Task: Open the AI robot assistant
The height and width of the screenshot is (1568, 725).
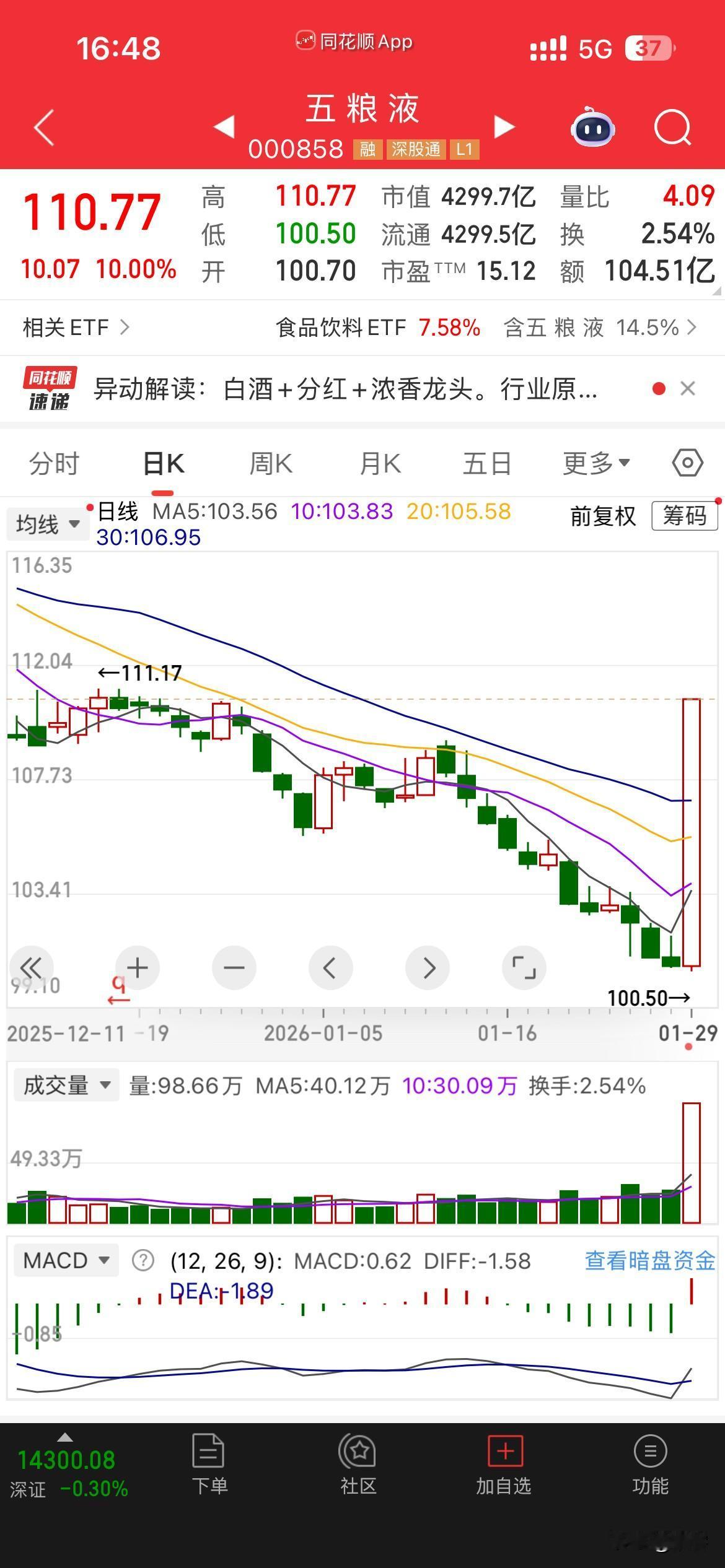Action: coord(592,128)
